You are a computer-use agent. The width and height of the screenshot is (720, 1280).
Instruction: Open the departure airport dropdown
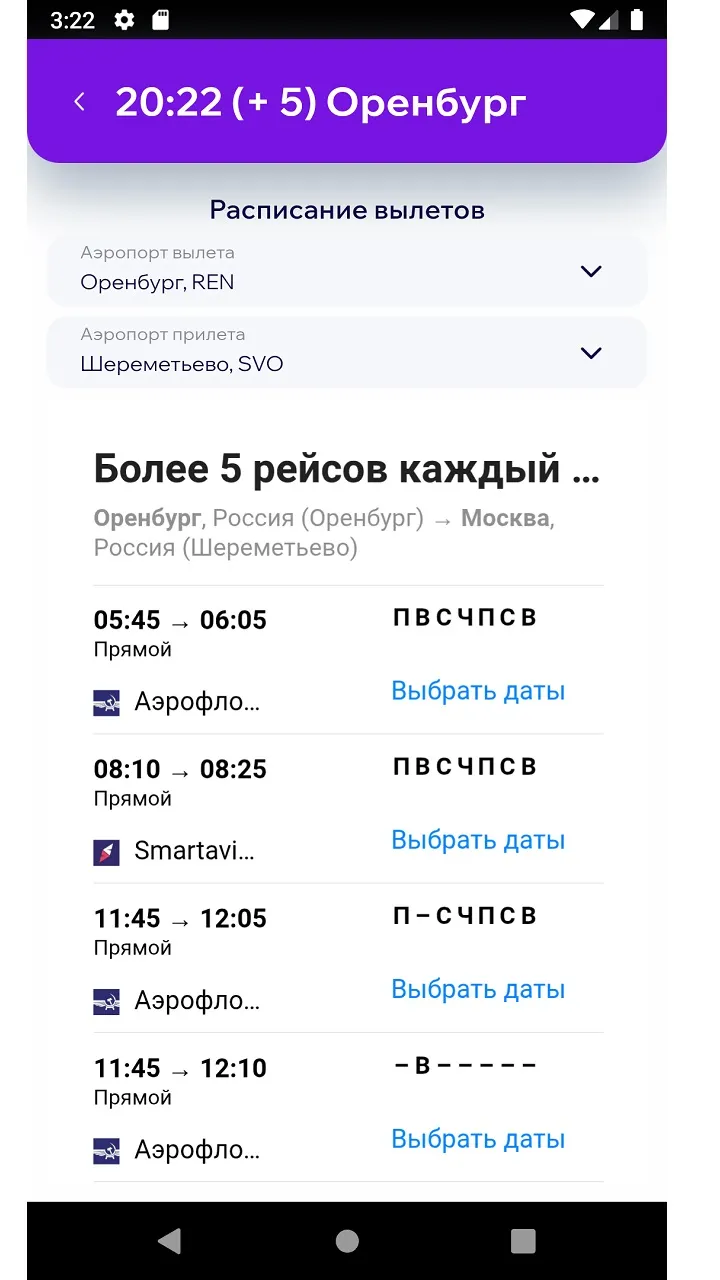pyautogui.click(x=346, y=270)
